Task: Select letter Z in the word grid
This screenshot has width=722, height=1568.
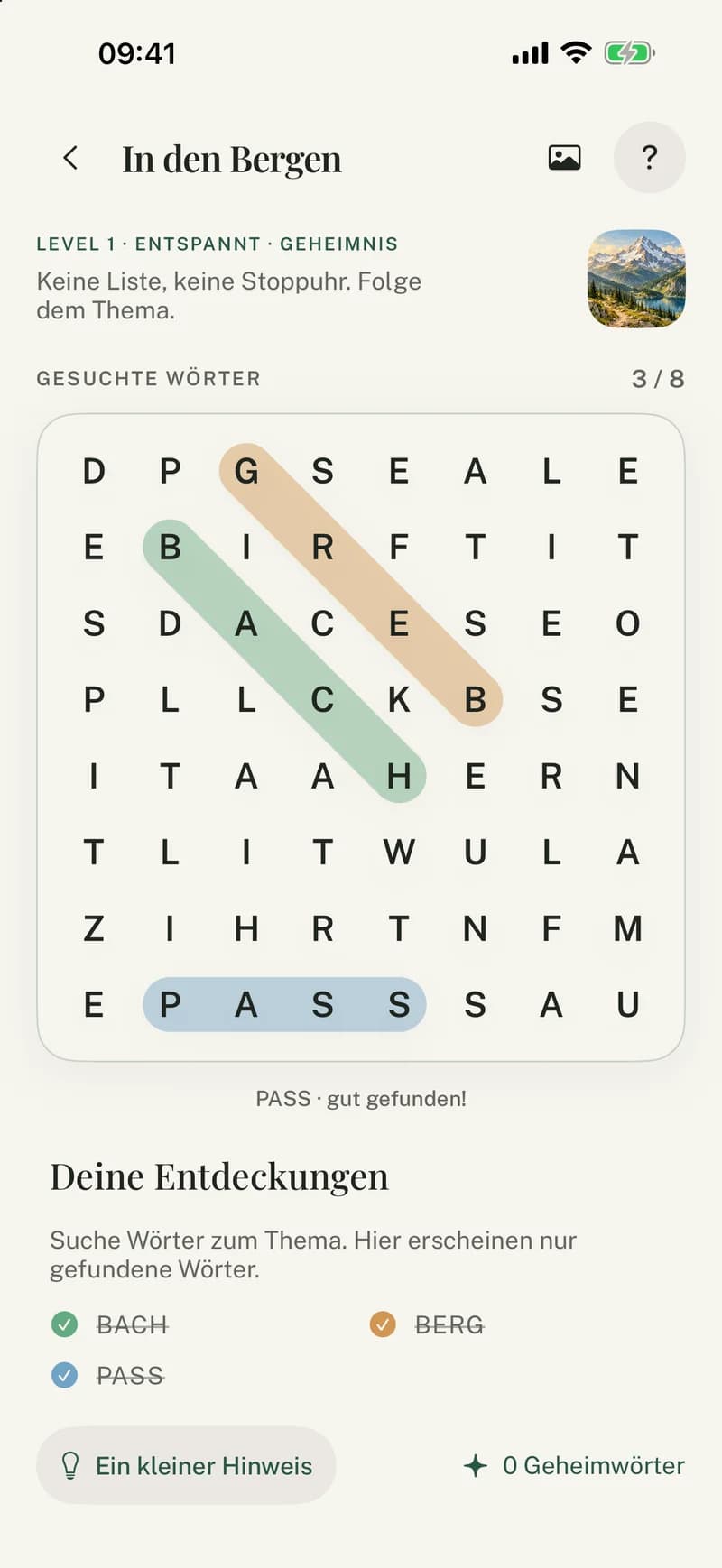Action: pos(94,928)
